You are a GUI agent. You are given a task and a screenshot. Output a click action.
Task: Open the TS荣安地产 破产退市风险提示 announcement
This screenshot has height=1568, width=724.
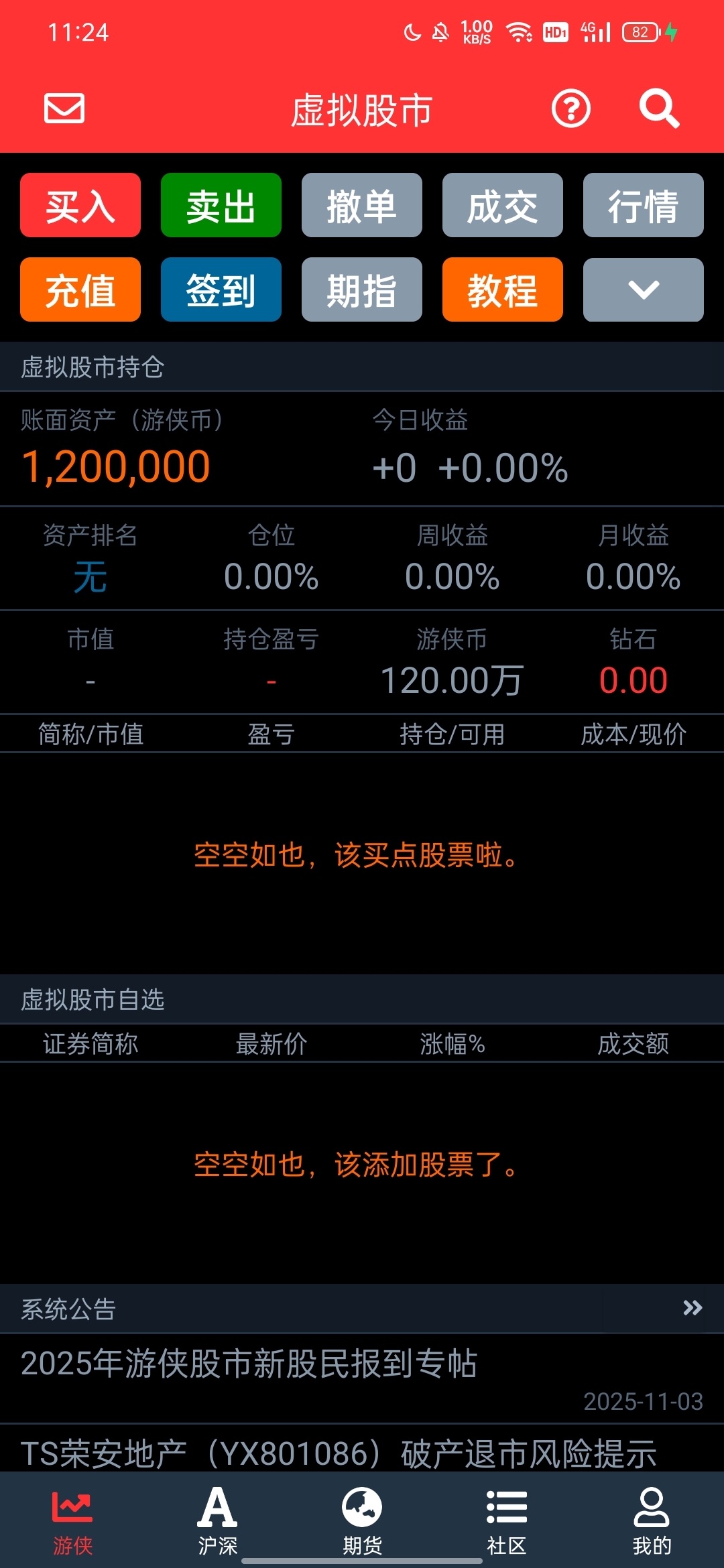(x=339, y=1453)
